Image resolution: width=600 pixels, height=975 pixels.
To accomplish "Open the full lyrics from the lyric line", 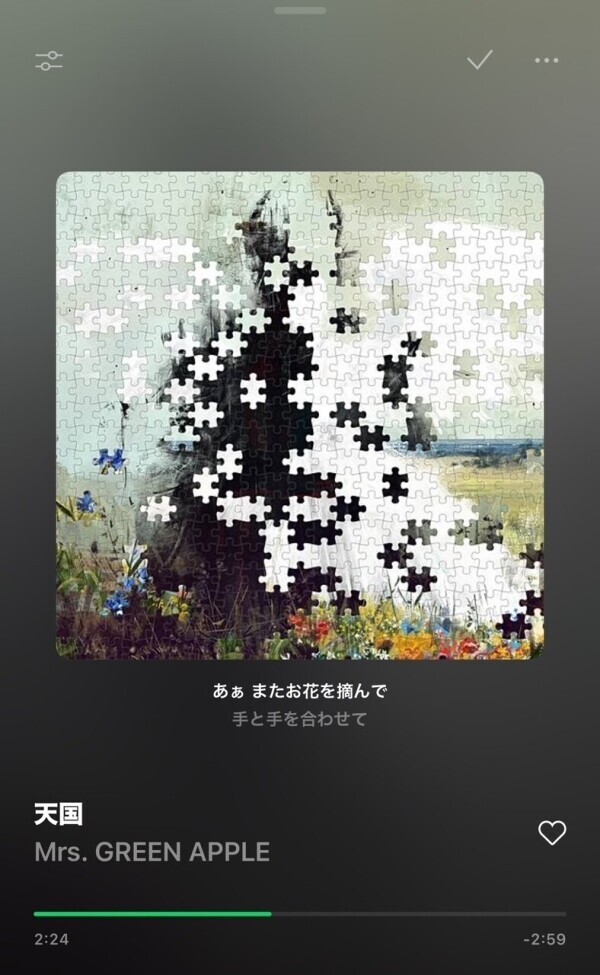I will click(x=300, y=691).
